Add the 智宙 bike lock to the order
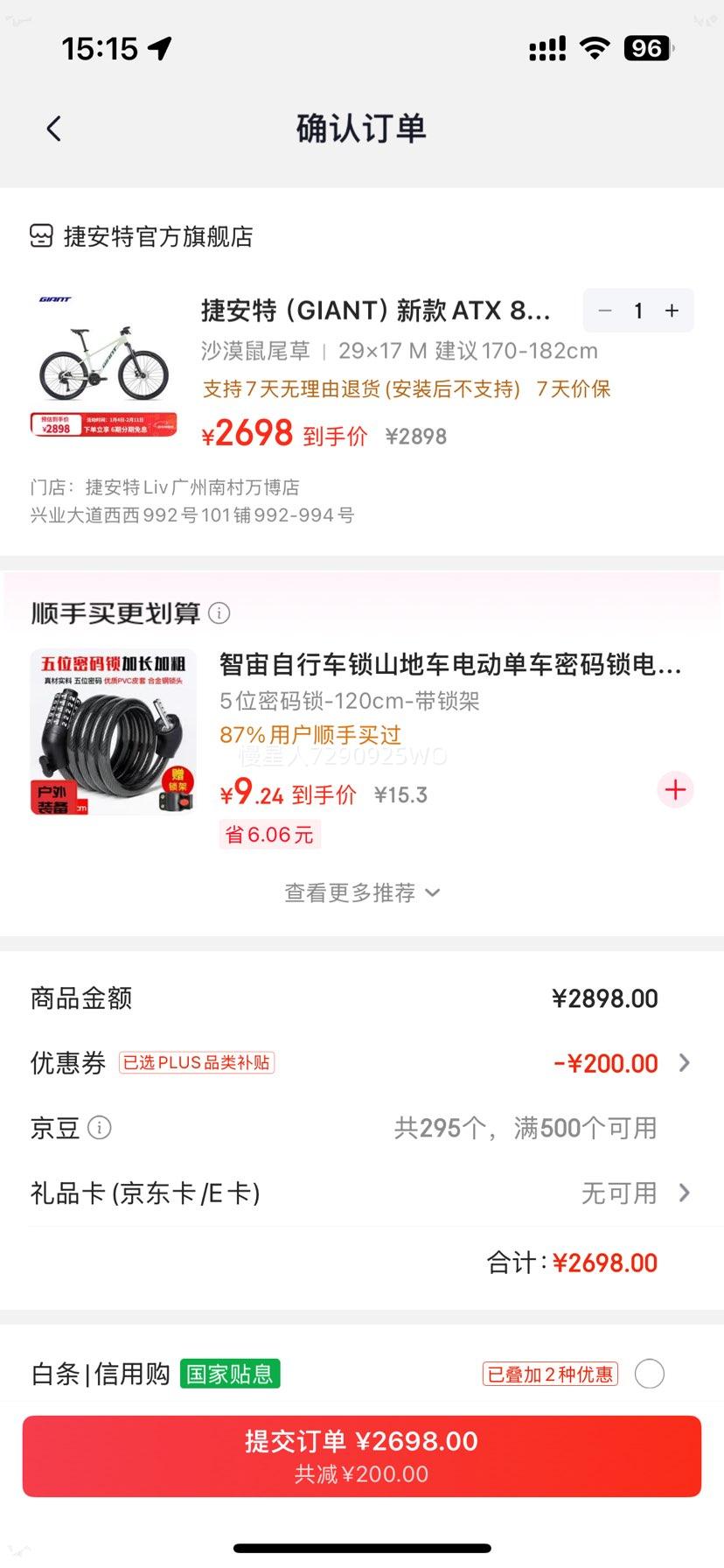This screenshot has width=724, height=1568. tap(675, 790)
